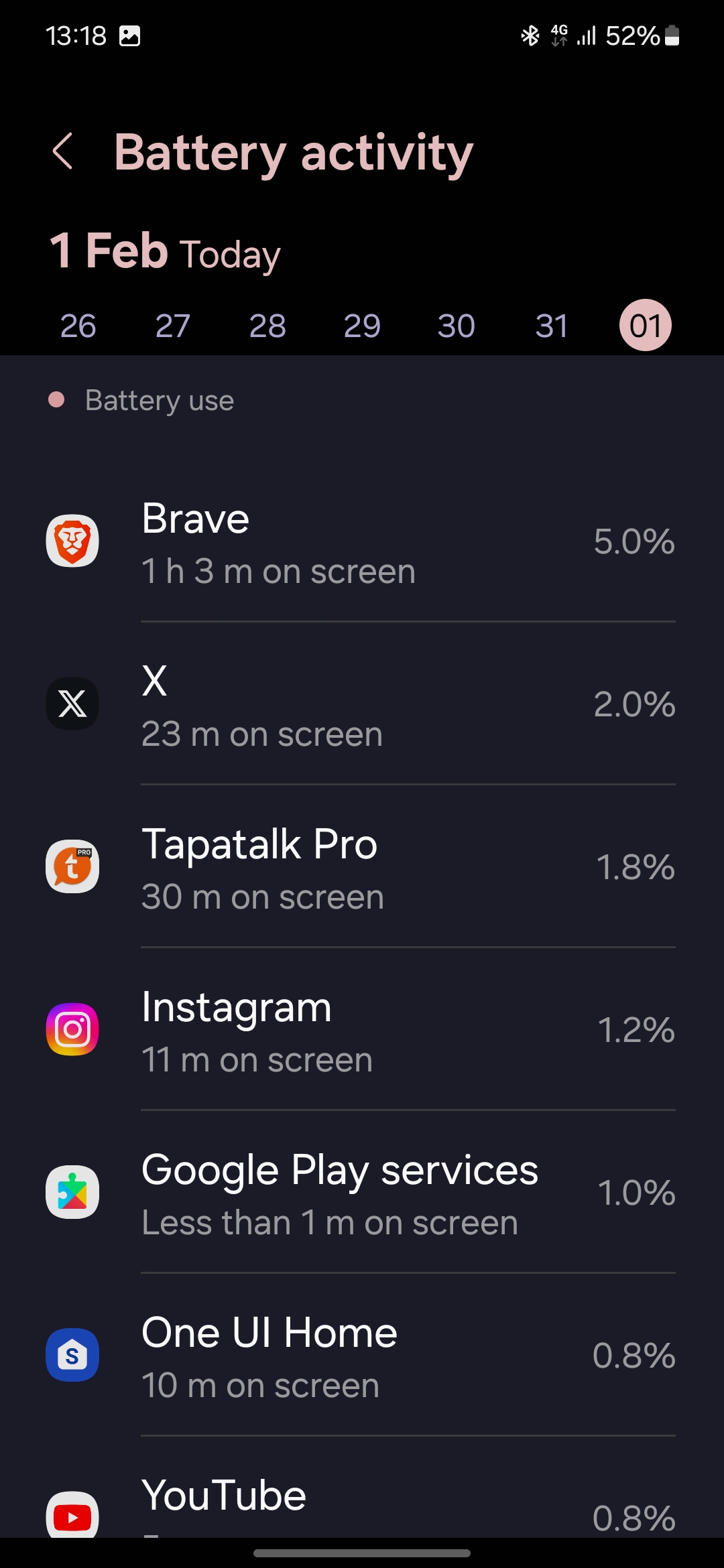724x1568 pixels.
Task: View battery activity for the 30th
Action: [x=457, y=326]
